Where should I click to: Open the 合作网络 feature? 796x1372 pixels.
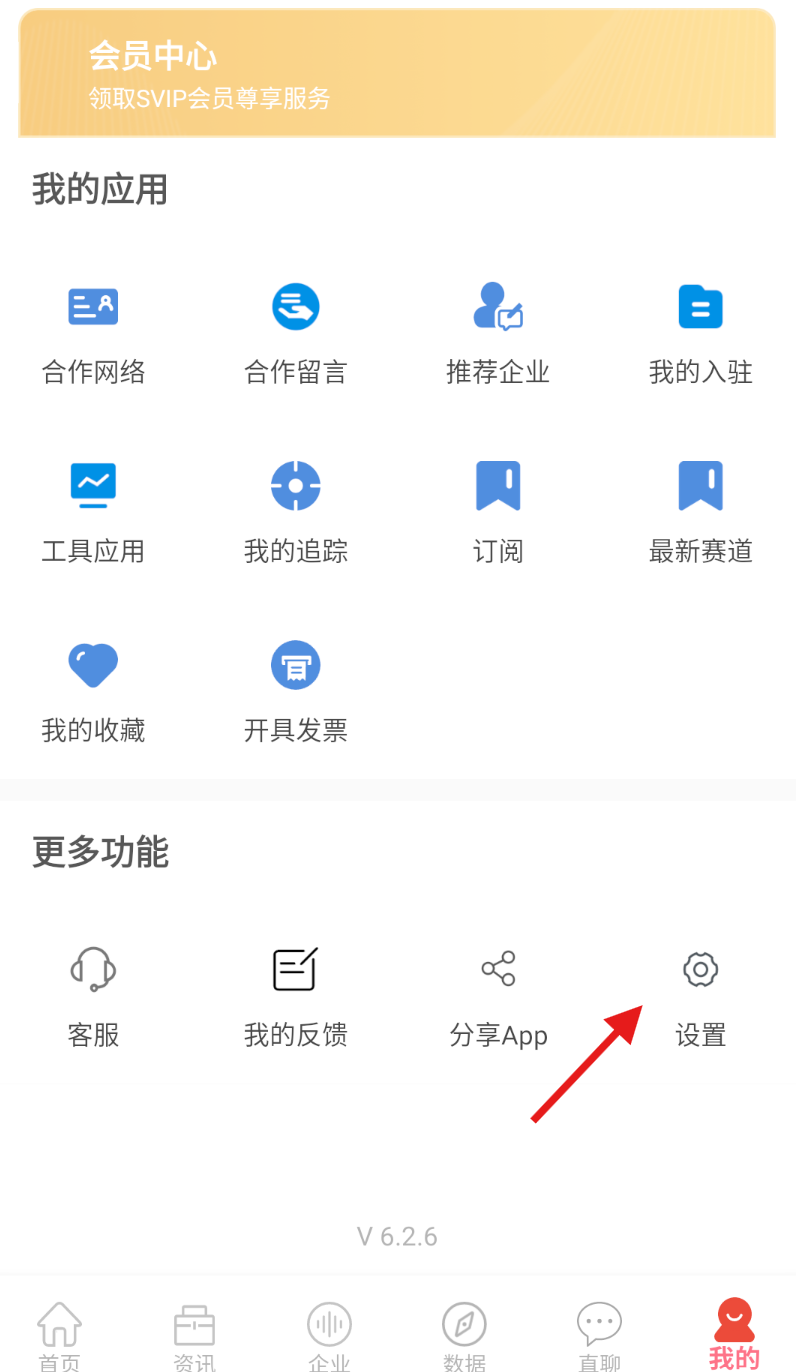click(x=93, y=330)
